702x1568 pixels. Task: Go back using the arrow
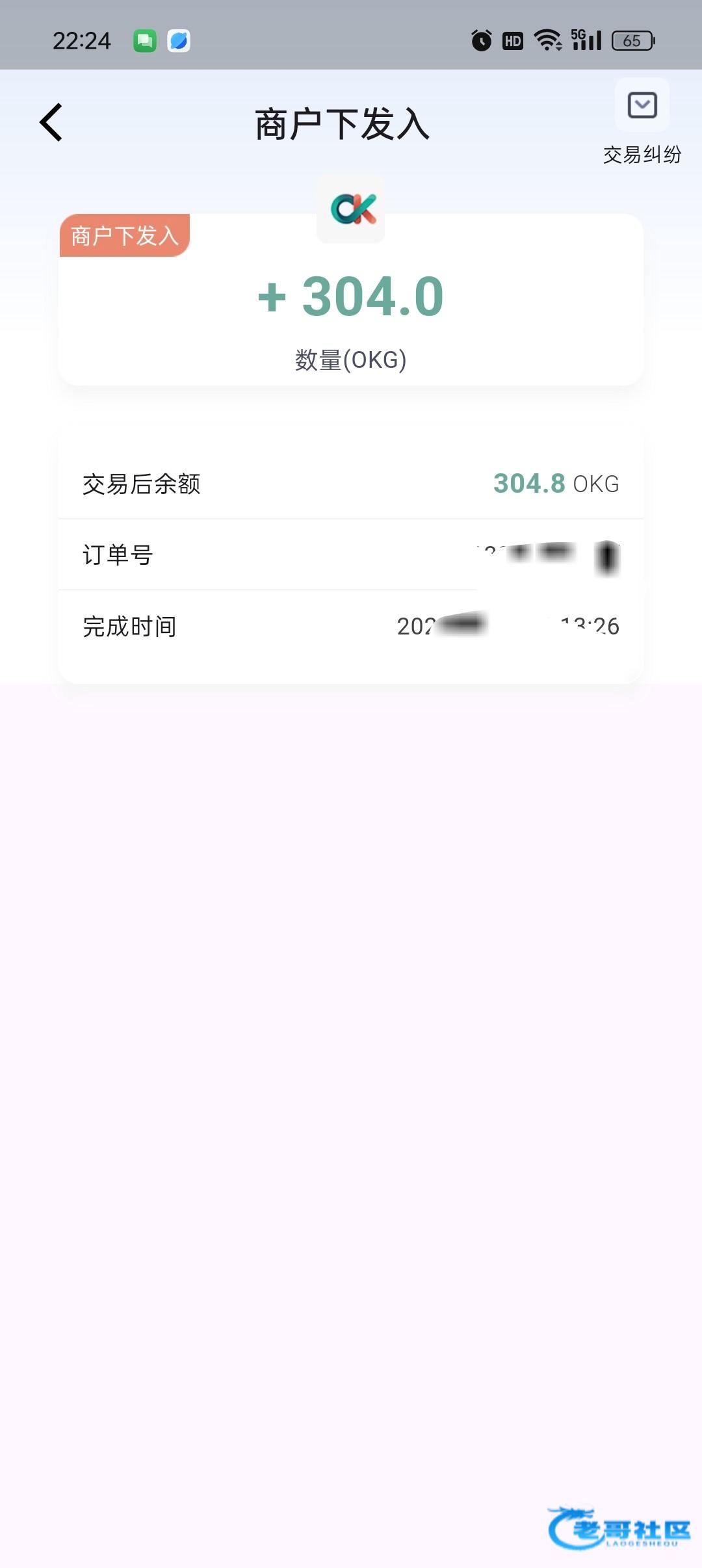tap(51, 122)
